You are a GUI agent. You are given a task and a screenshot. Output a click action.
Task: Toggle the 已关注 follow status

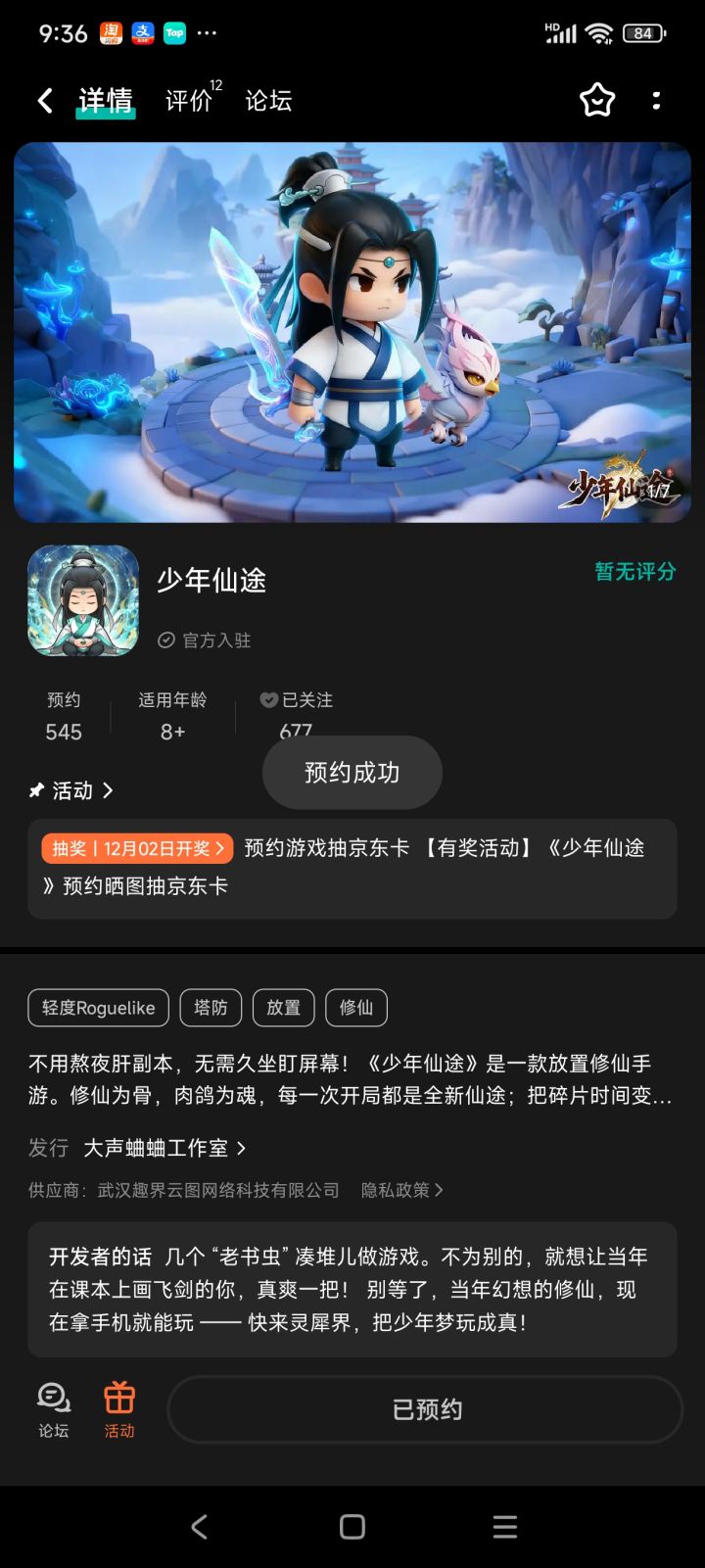(297, 699)
